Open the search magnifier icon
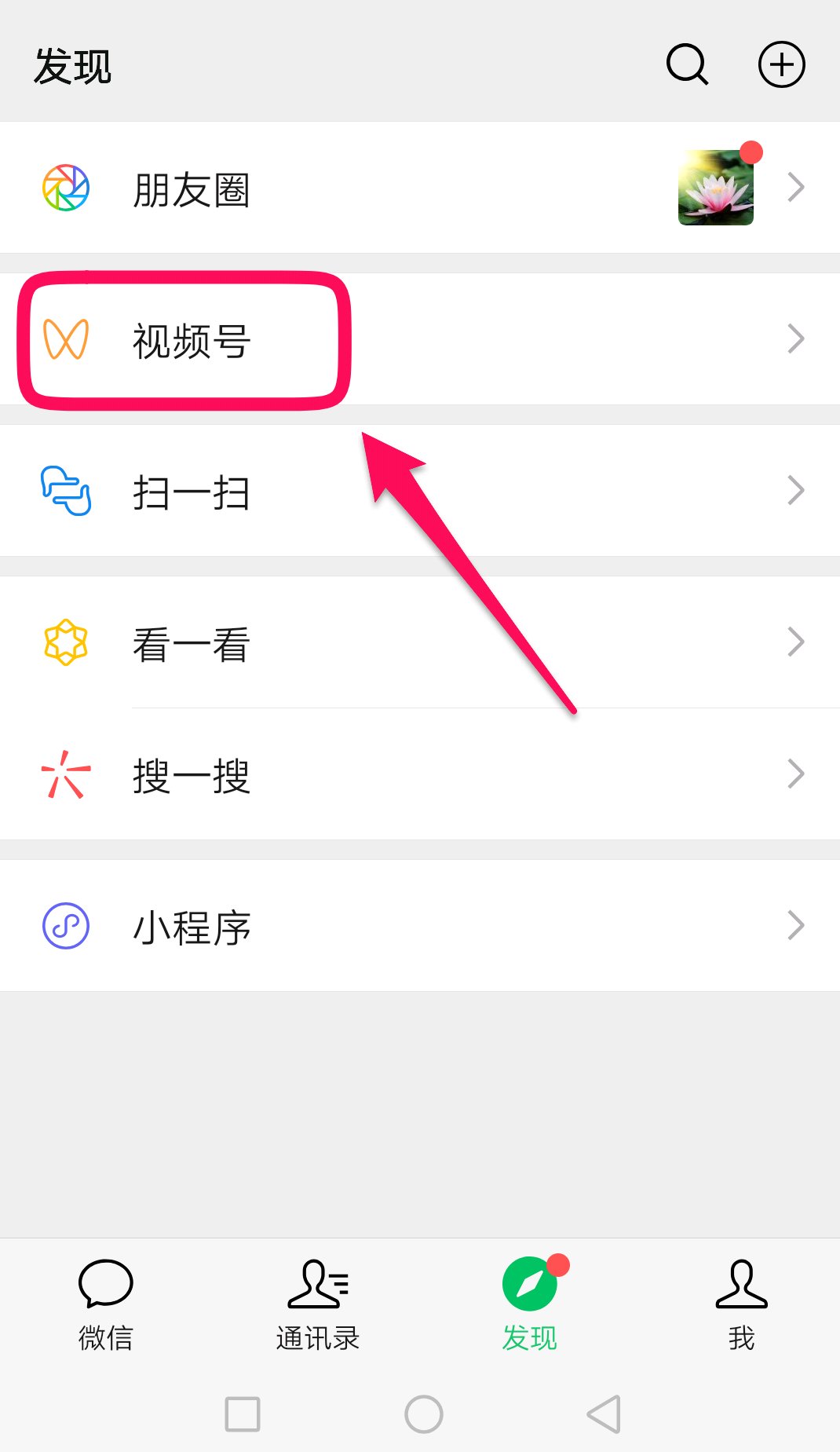This screenshot has width=840, height=1452. point(687,64)
